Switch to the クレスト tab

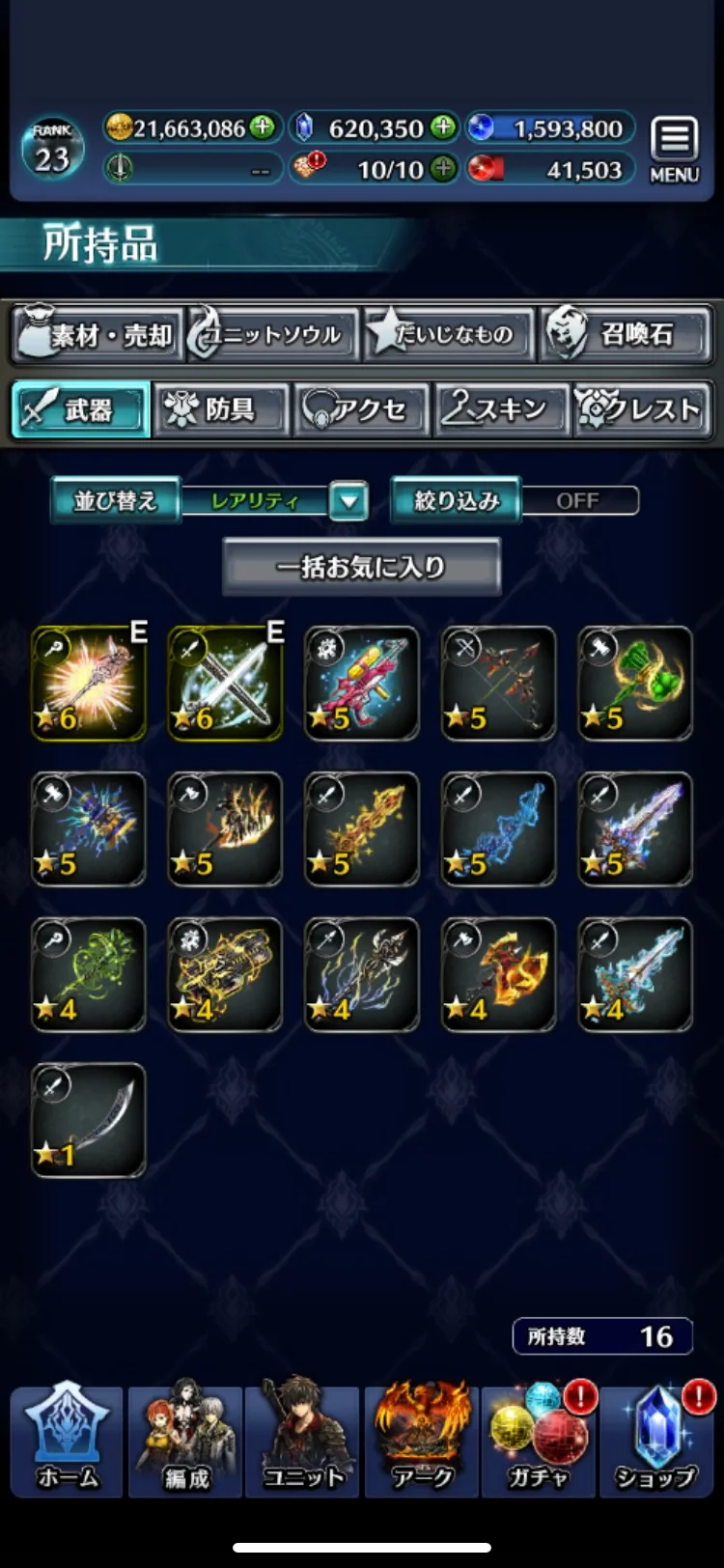[x=642, y=409]
